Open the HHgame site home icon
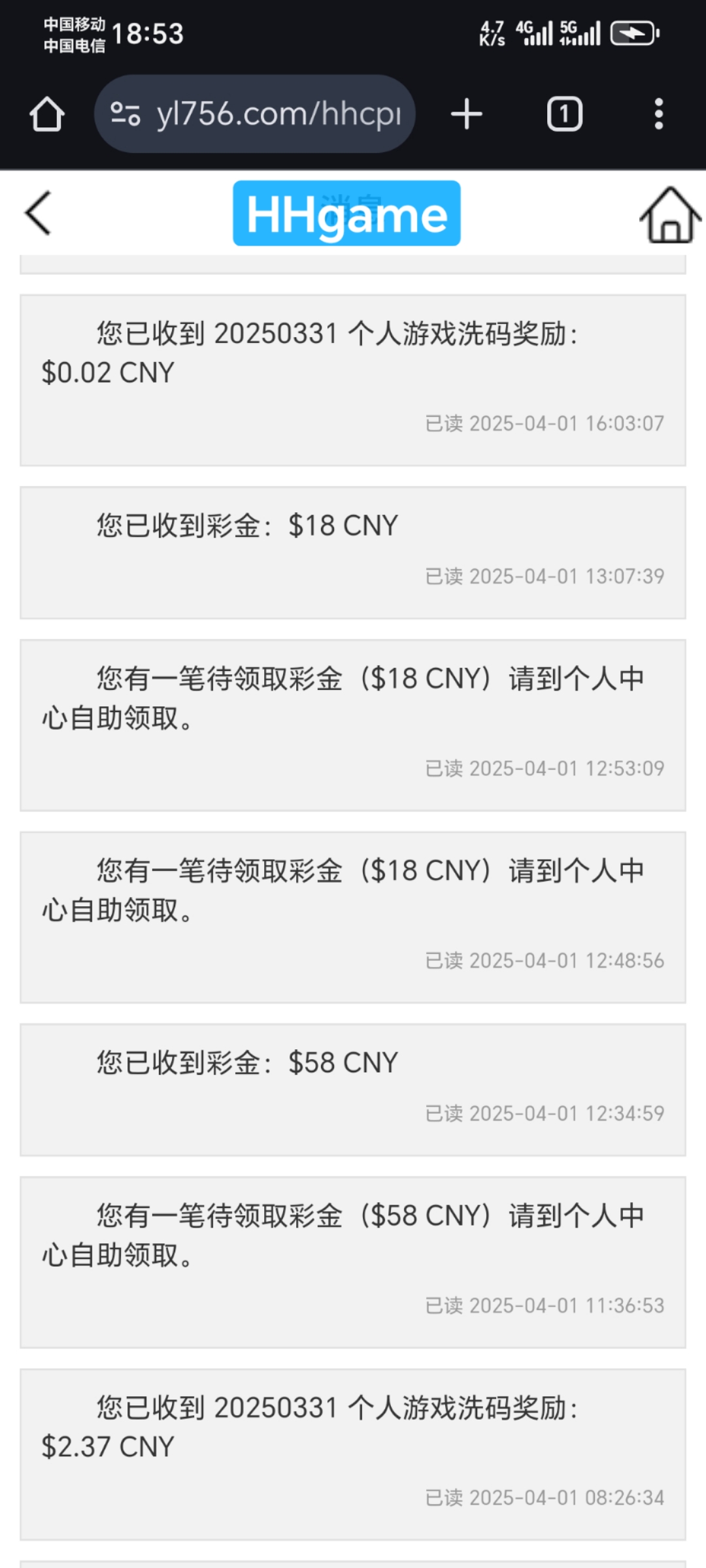Image resolution: width=706 pixels, height=1568 pixels. coord(669,215)
